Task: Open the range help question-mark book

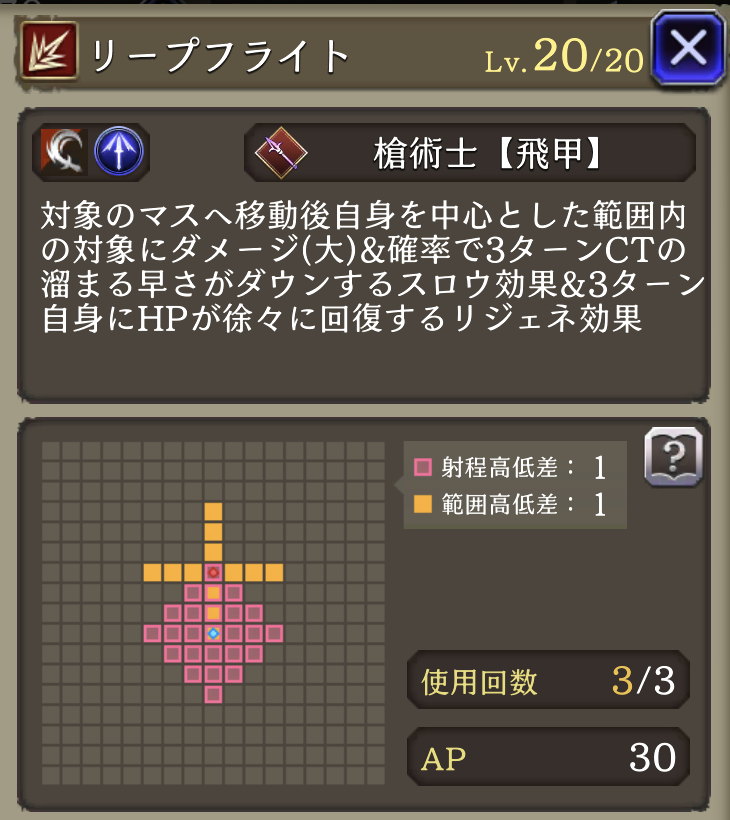Action: [x=673, y=458]
